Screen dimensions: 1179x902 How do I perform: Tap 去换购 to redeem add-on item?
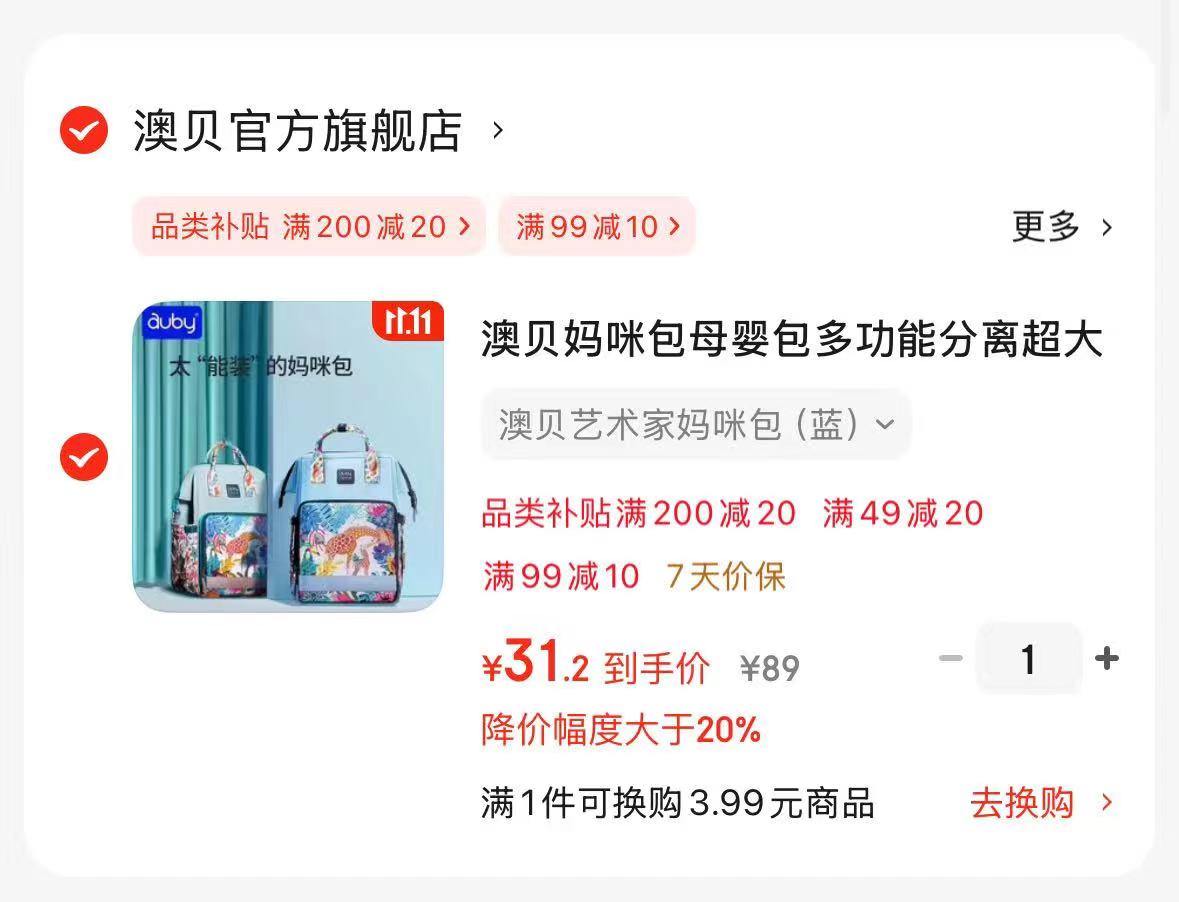pyautogui.click(x=1040, y=803)
